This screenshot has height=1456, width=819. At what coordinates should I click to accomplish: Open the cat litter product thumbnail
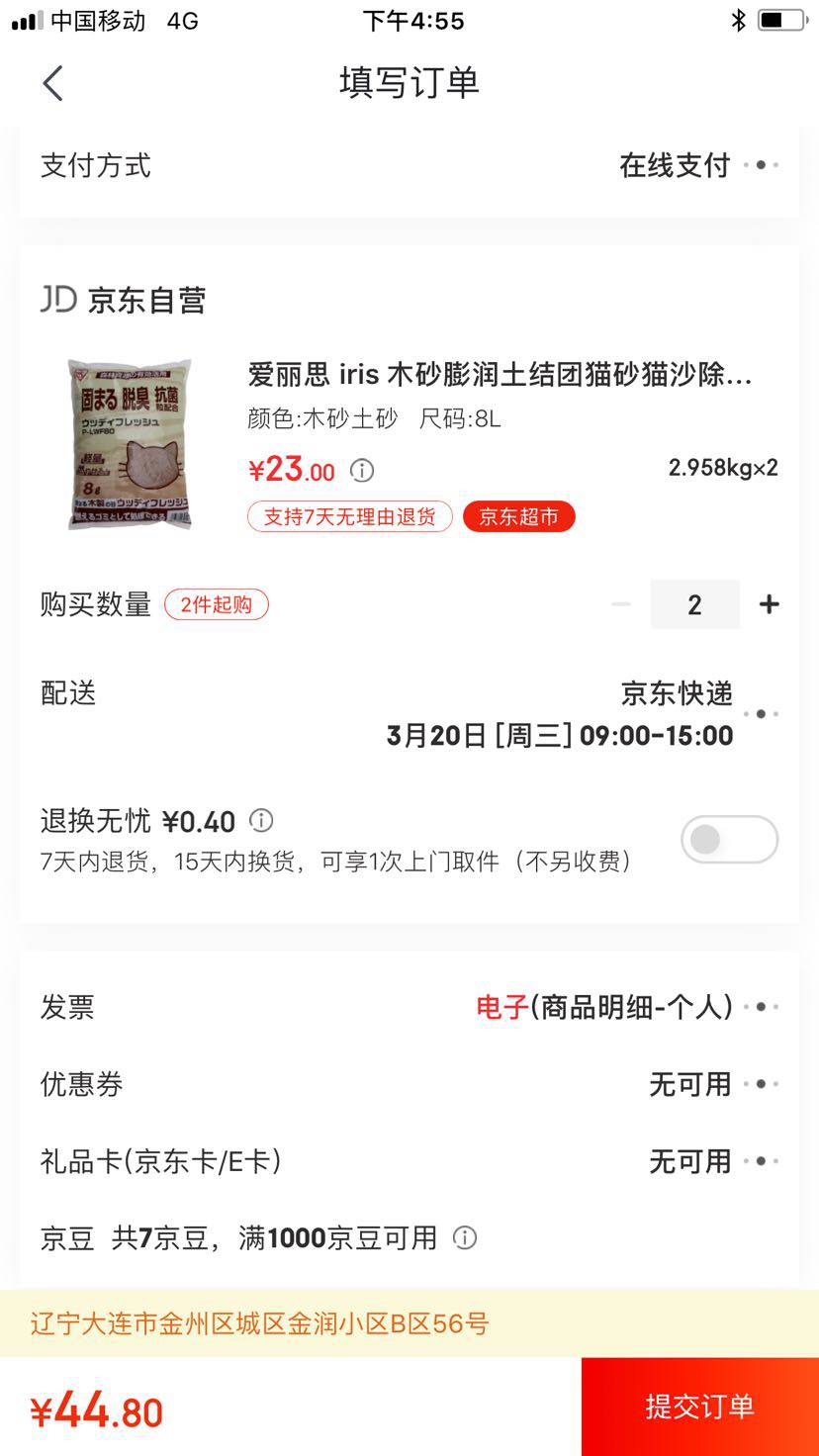130,444
